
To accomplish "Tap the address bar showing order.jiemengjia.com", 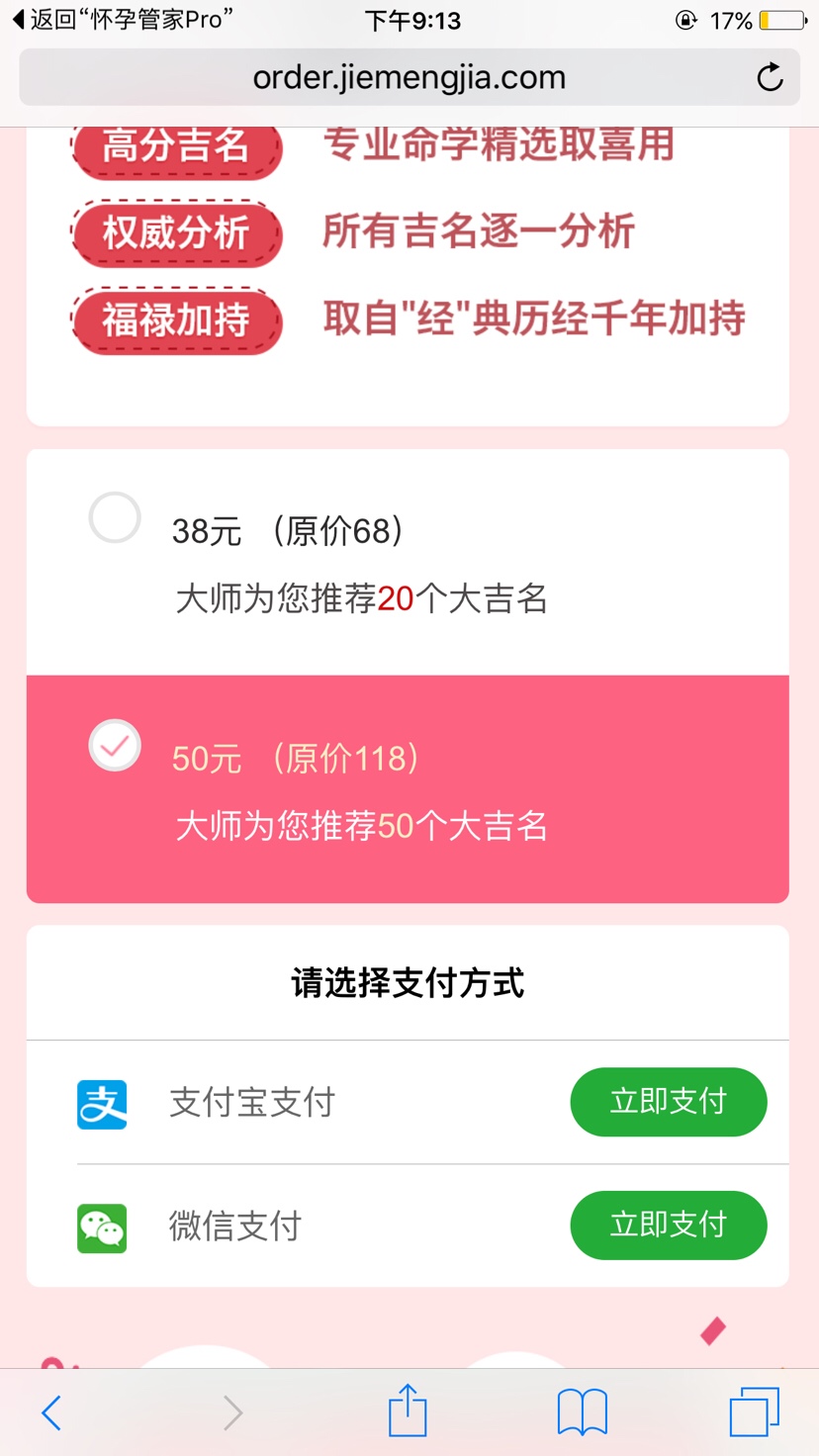I will (408, 77).
